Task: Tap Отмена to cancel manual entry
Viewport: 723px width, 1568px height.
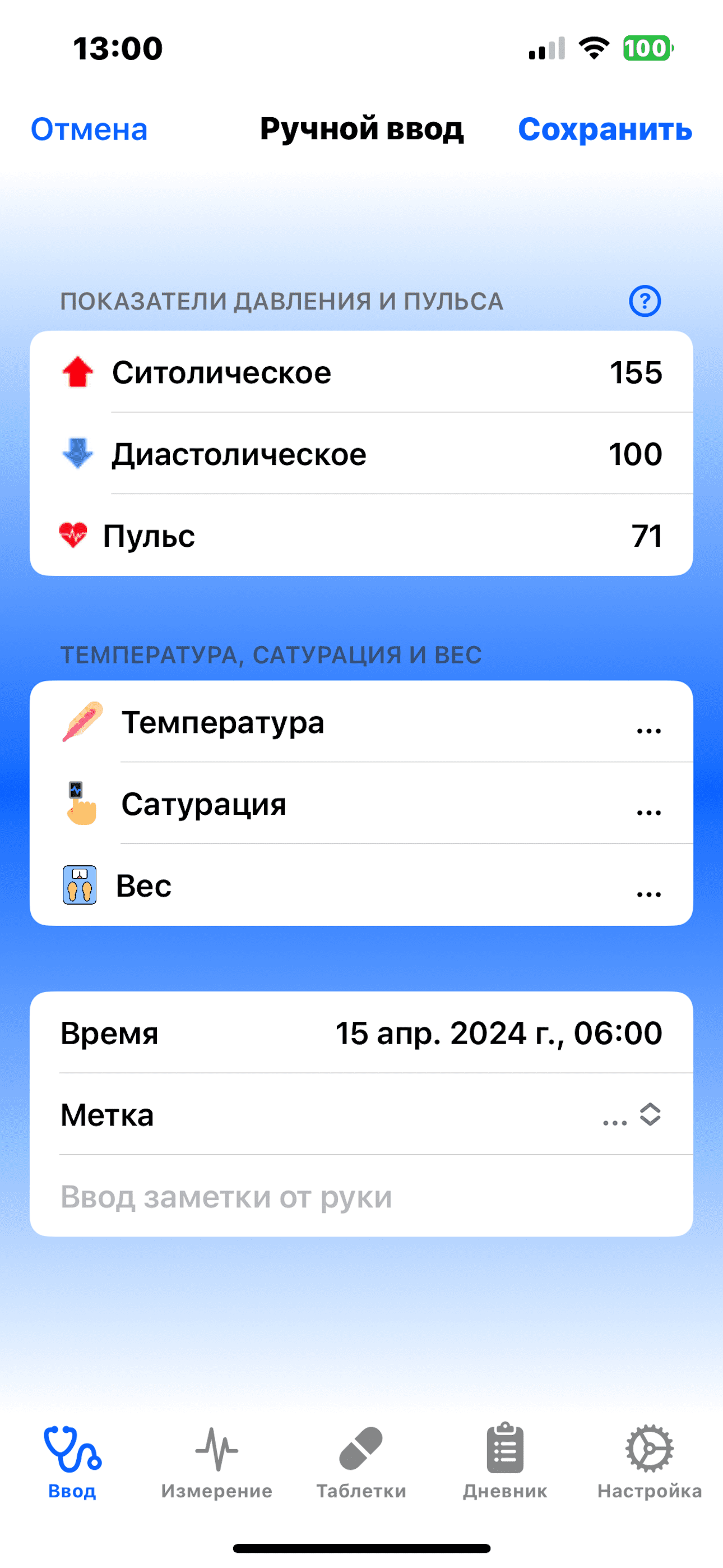Action: pyautogui.click(x=90, y=130)
